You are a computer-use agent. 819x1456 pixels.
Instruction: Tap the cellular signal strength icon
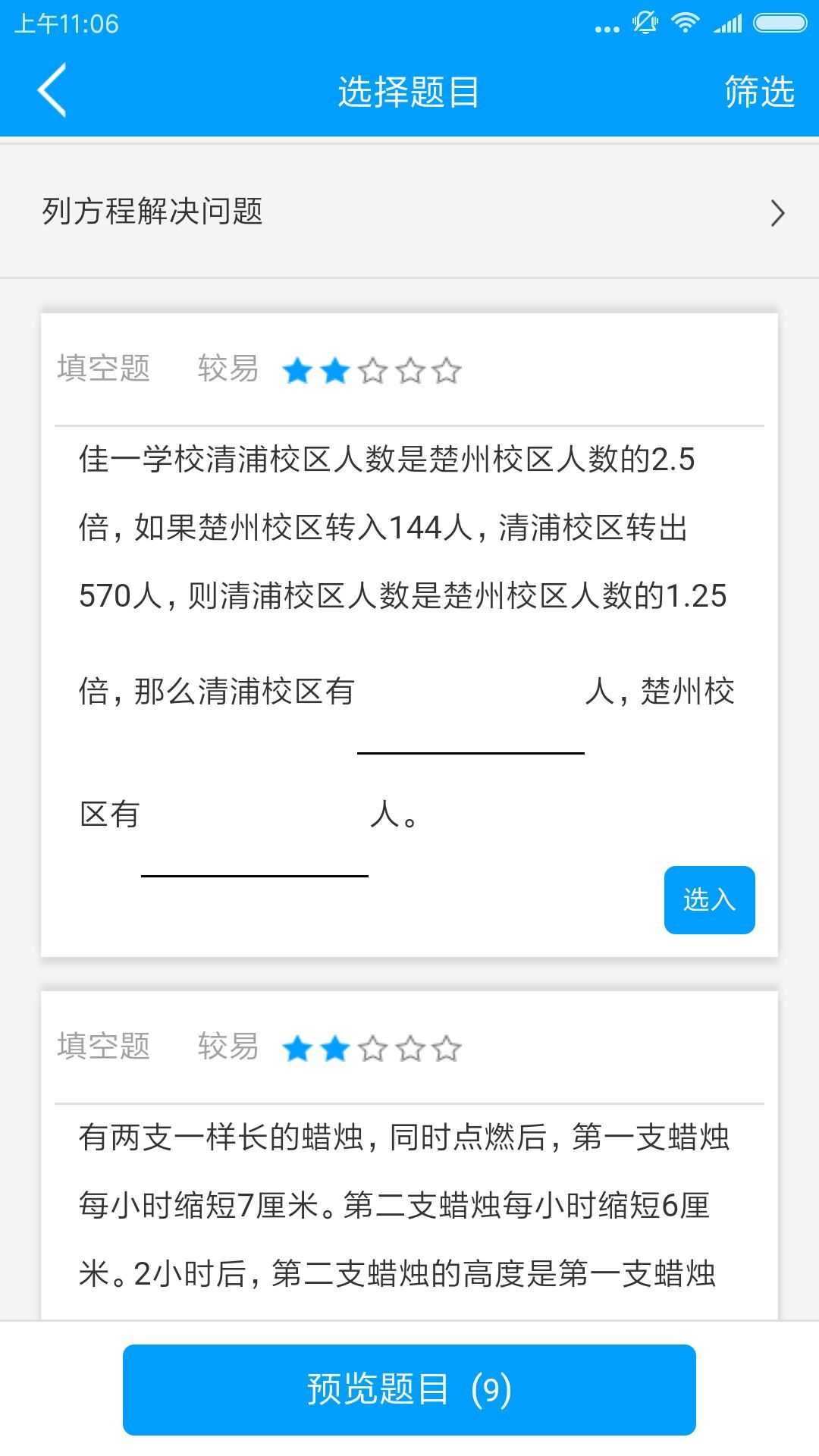(x=728, y=24)
